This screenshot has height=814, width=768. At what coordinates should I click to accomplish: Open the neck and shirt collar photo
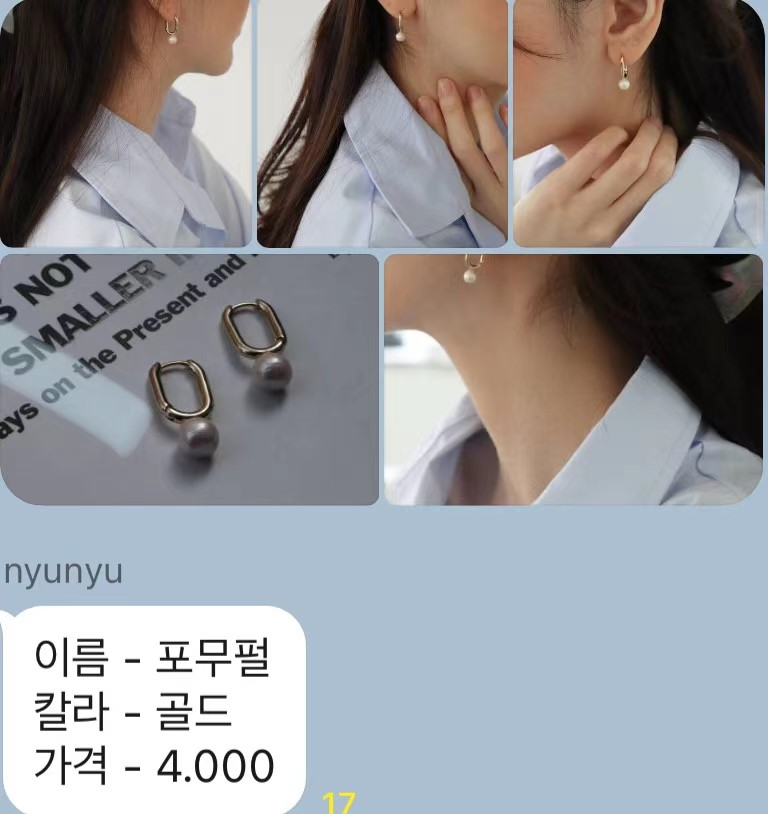(x=574, y=379)
